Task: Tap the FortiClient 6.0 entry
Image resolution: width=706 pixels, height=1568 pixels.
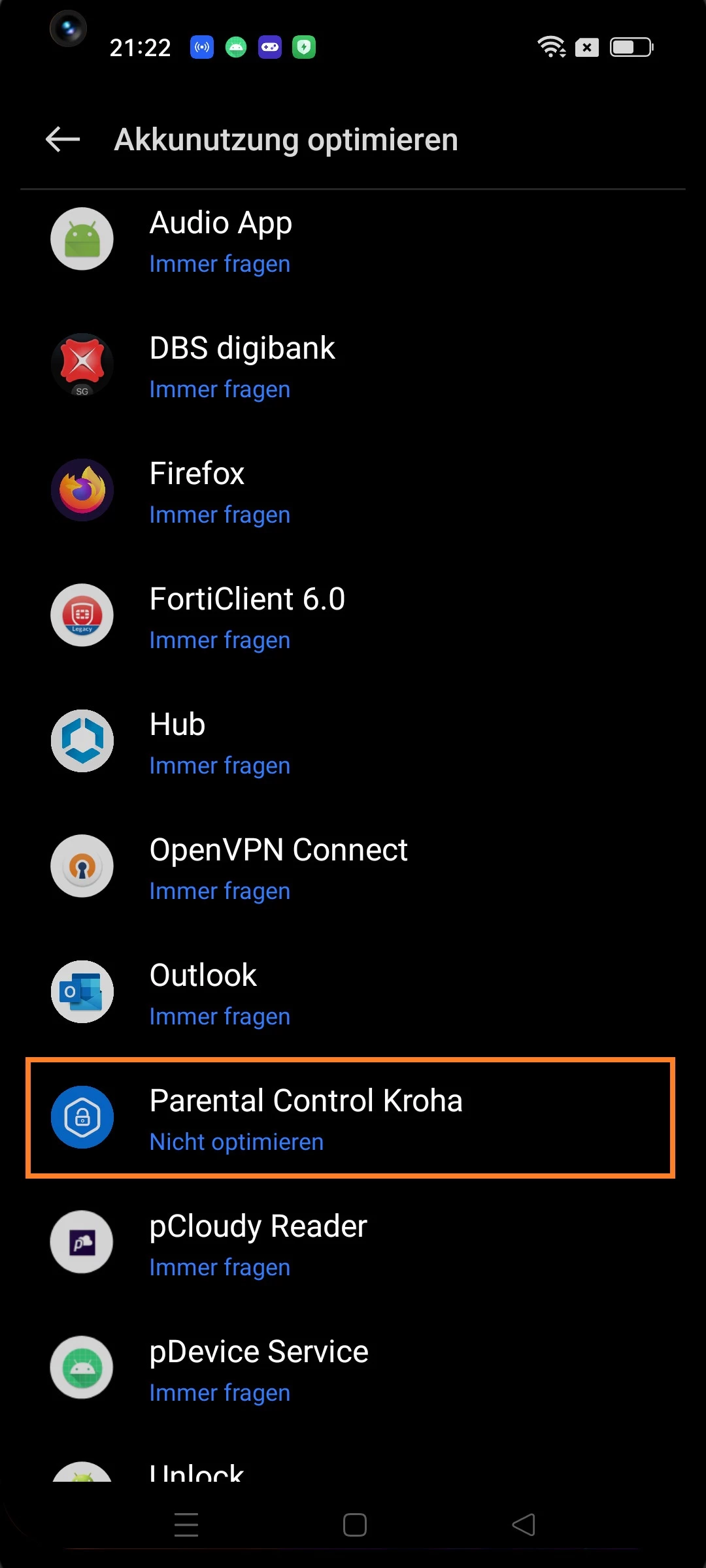Action: pos(353,617)
